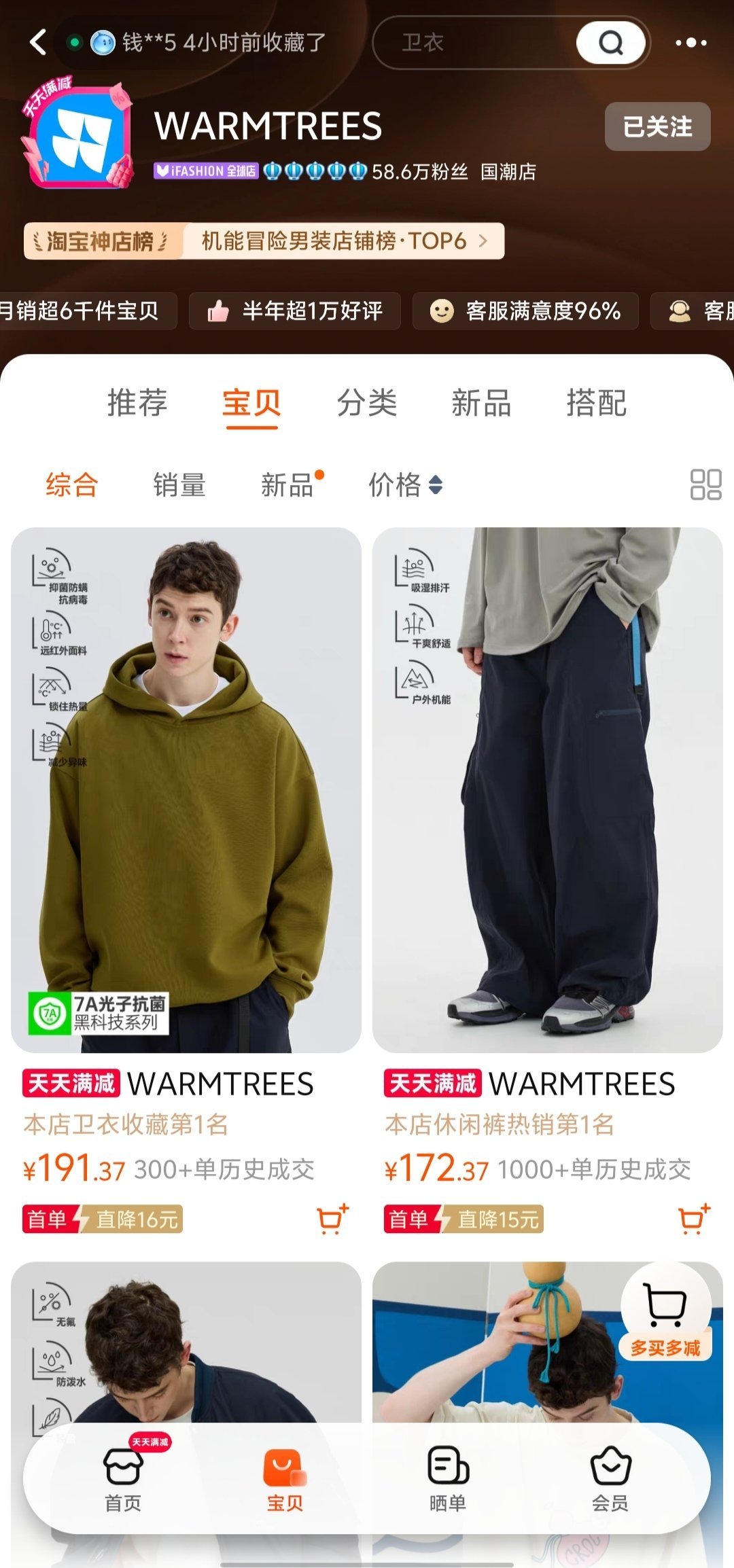Go back using the top-left arrow
The width and height of the screenshot is (734, 1568).
tap(39, 42)
